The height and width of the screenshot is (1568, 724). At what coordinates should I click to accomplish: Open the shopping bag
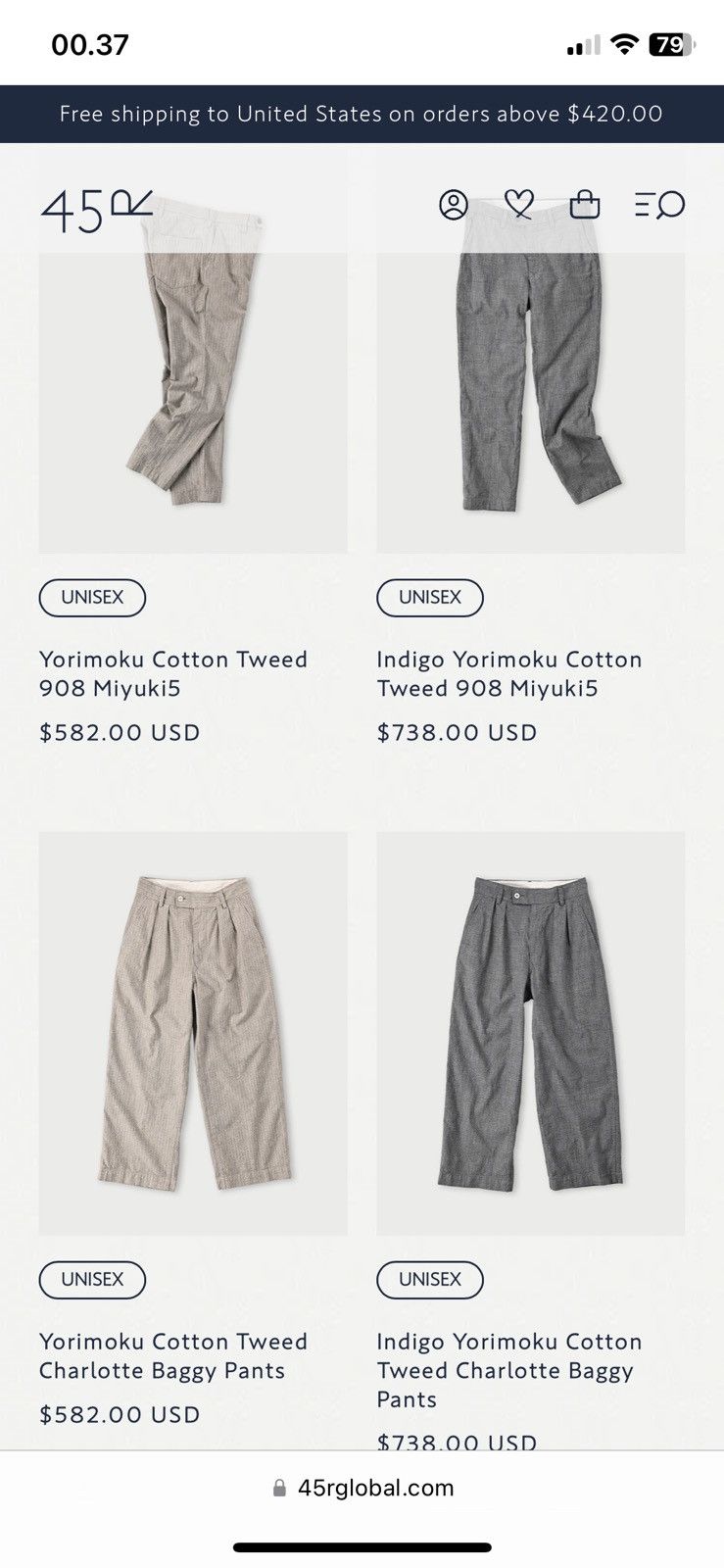point(585,204)
